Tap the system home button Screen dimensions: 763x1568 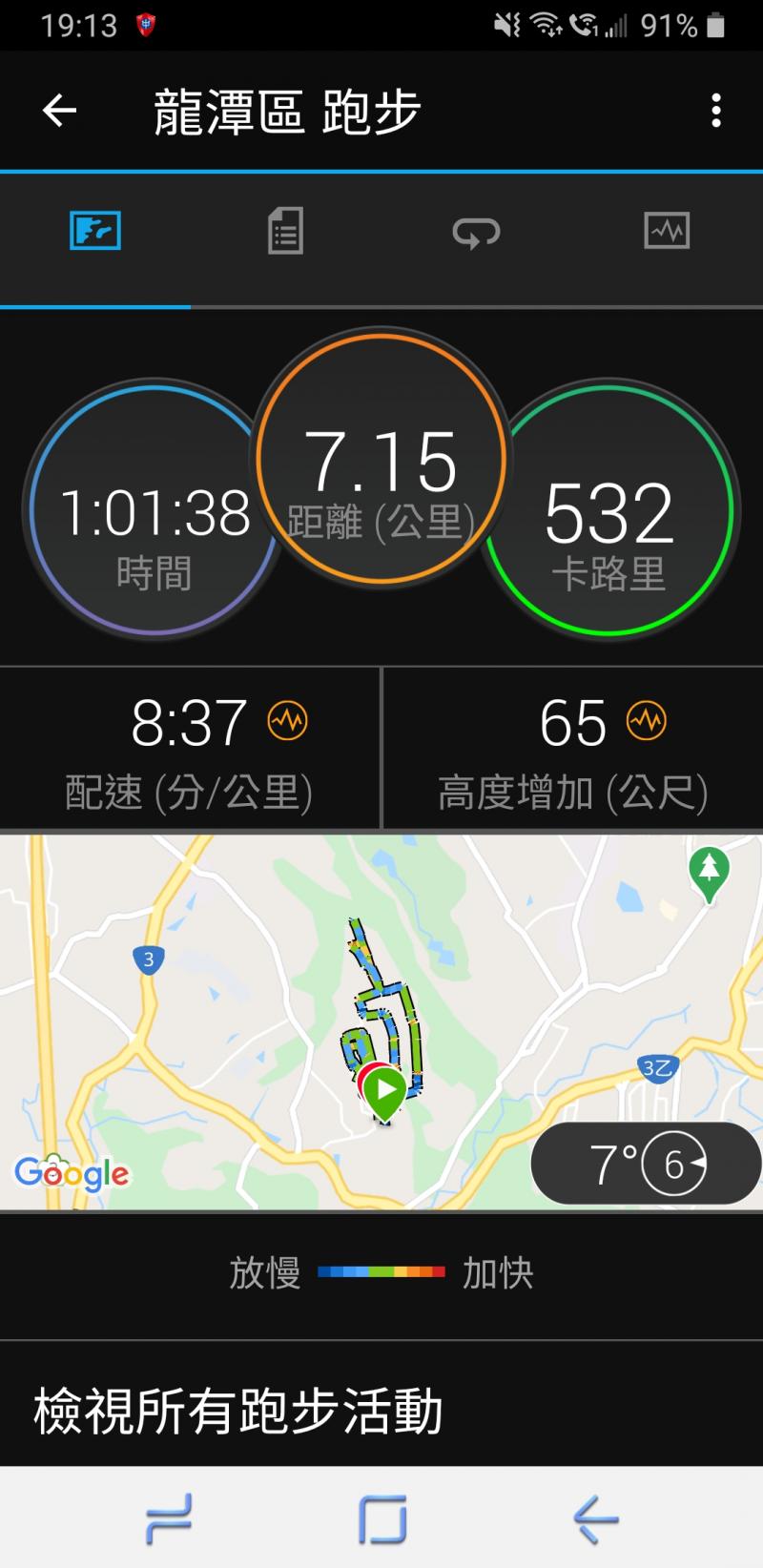point(382,1518)
